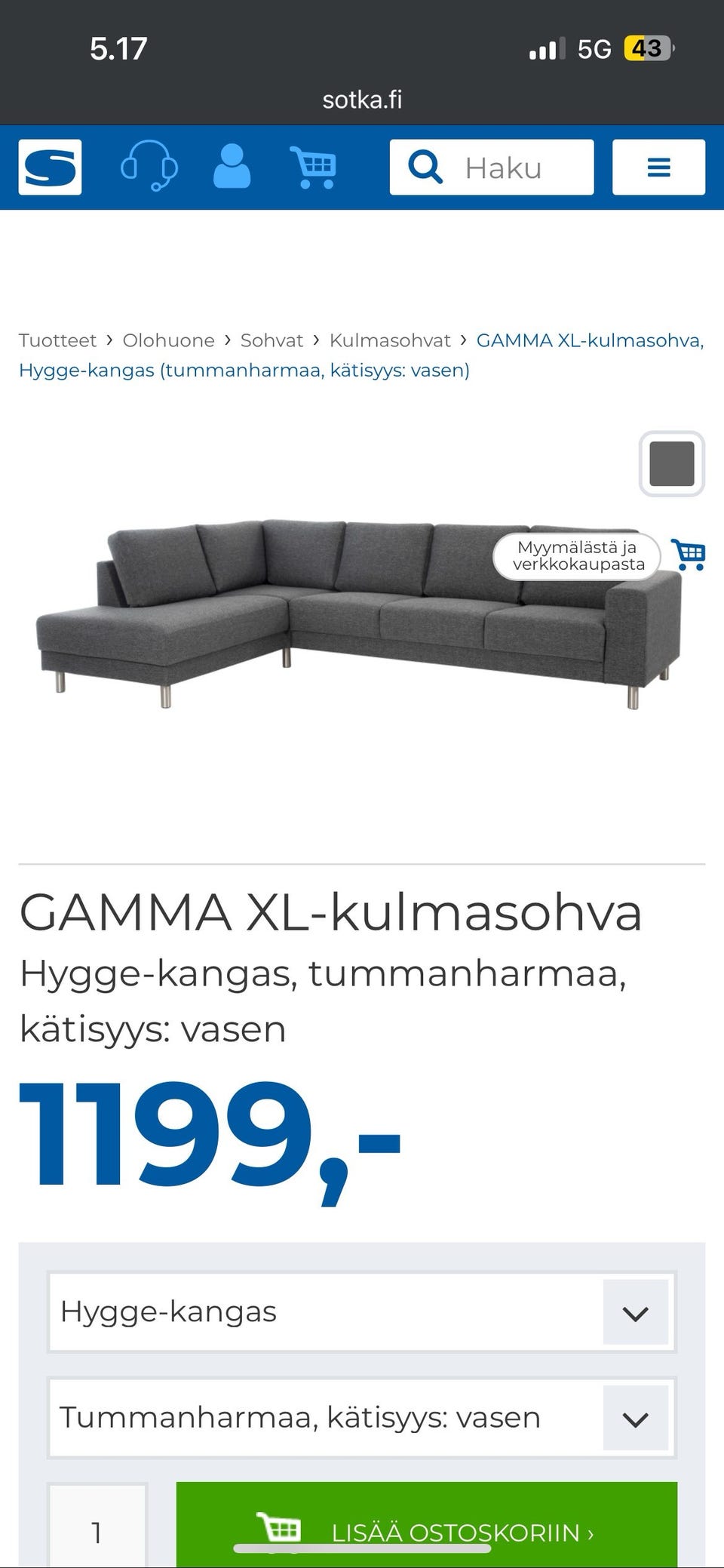The width and height of the screenshot is (724, 1568).
Task: Open customer service headset icon
Action: point(149,166)
